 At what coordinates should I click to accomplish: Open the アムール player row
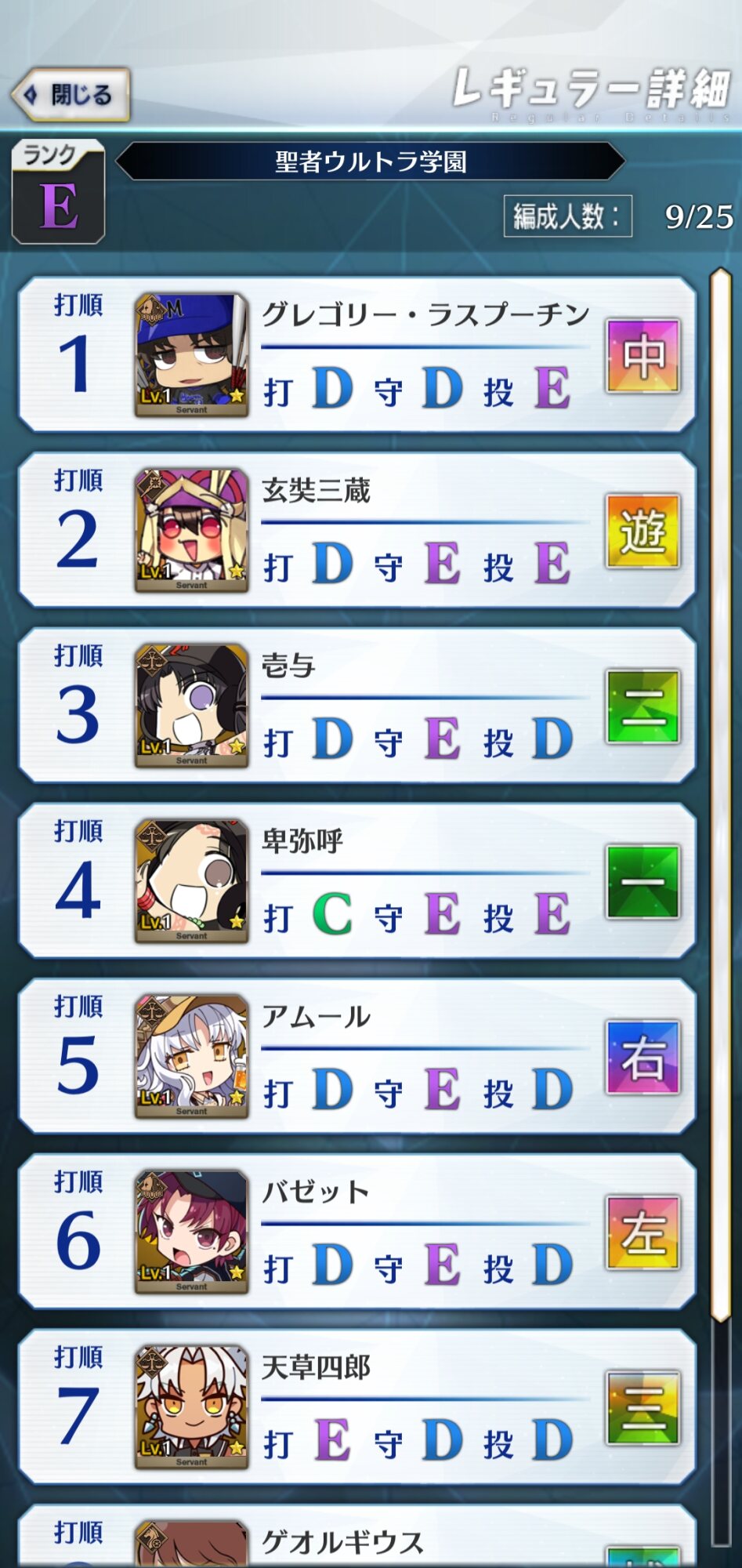pyautogui.click(x=357, y=1056)
